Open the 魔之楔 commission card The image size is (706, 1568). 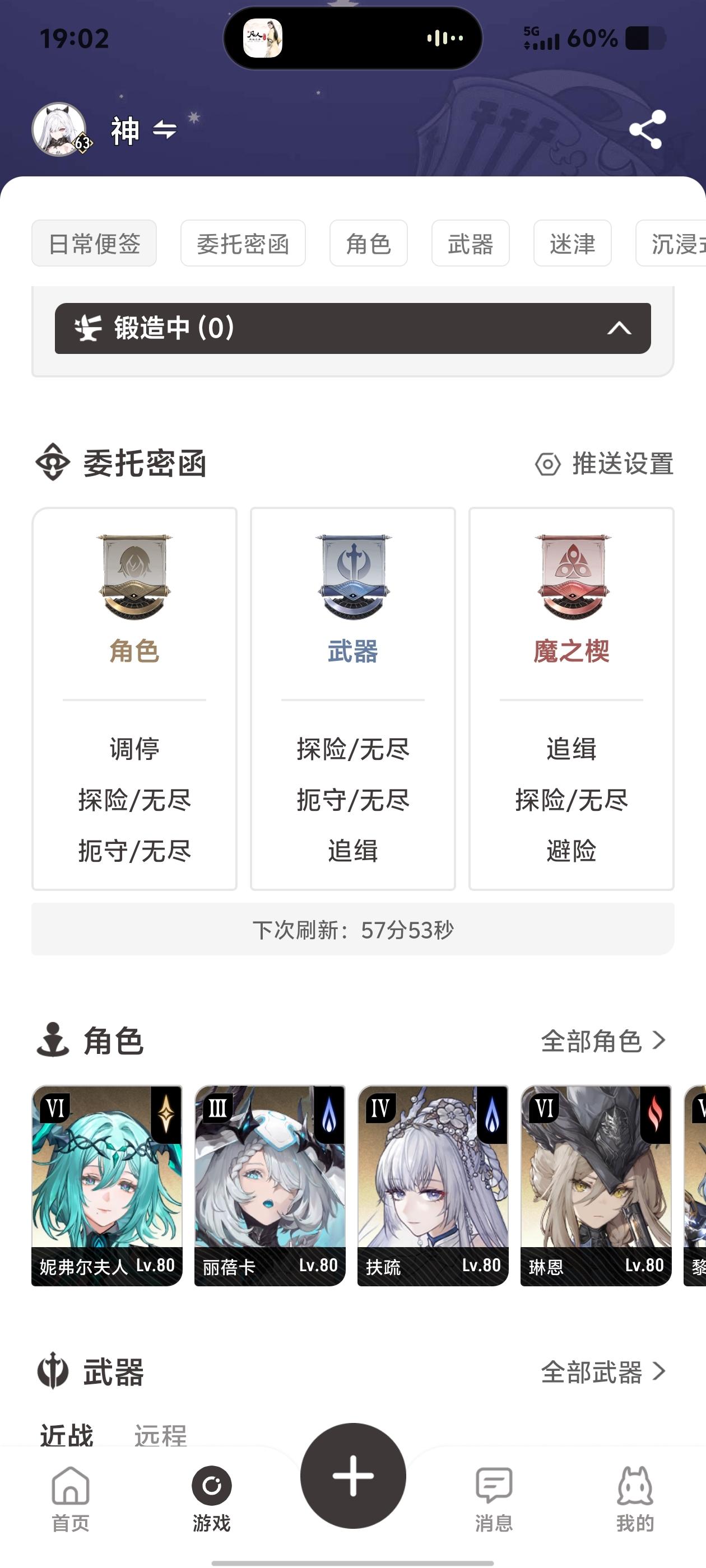[x=571, y=698]
